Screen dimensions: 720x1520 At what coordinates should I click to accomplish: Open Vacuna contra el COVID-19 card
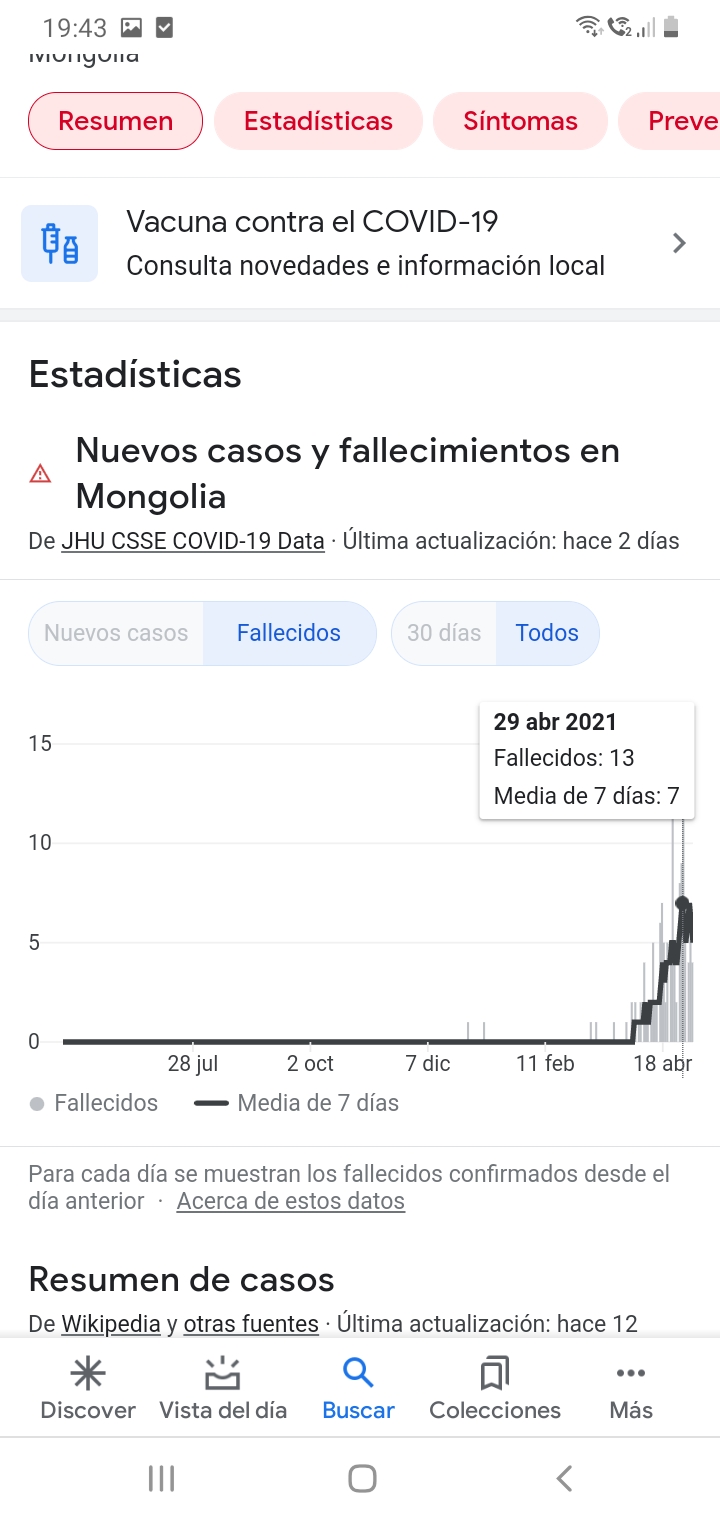360,243
